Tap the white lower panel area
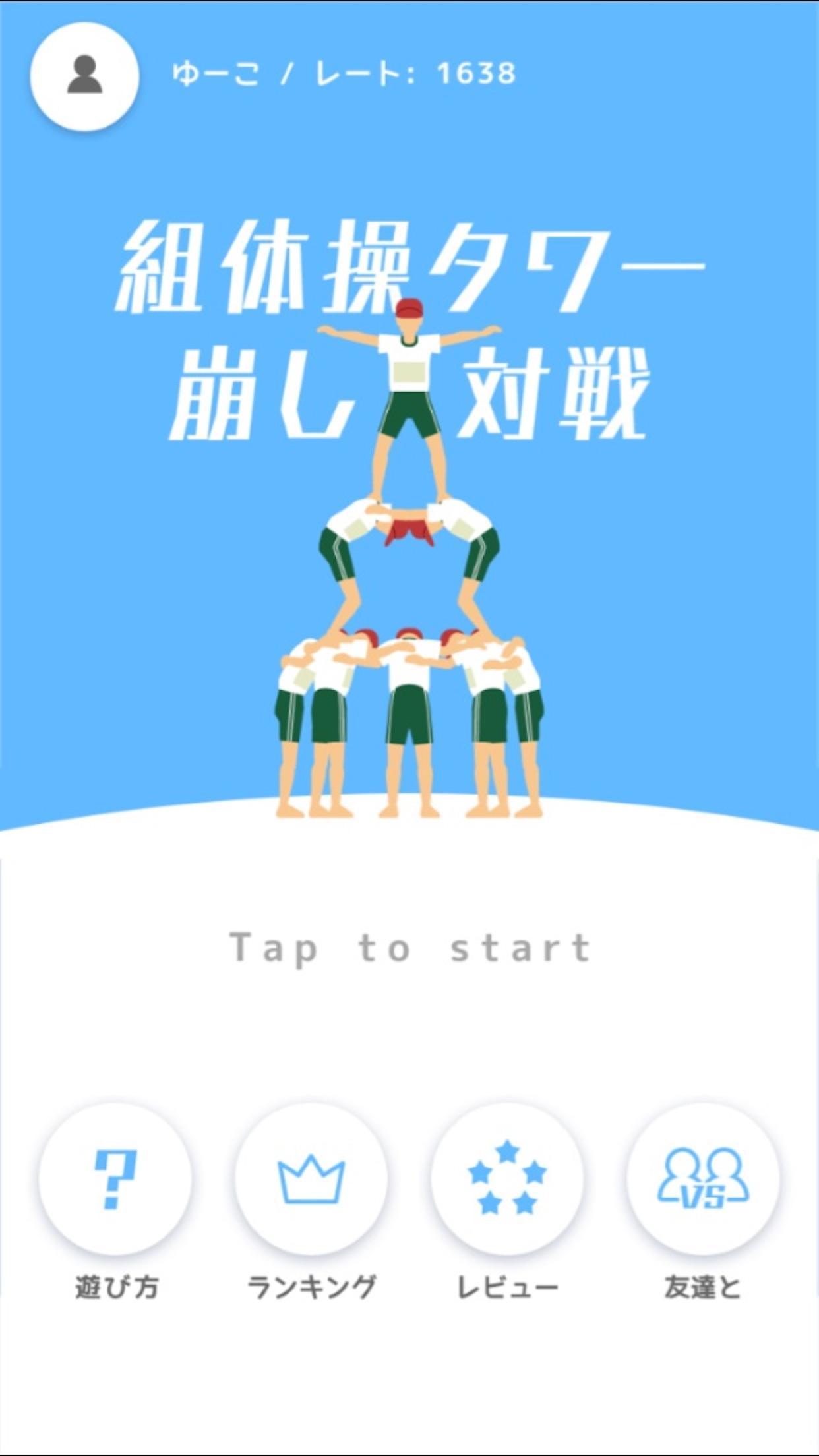Image resolution: width=819 pixels, height=1456 pixels. point(409,1055)
